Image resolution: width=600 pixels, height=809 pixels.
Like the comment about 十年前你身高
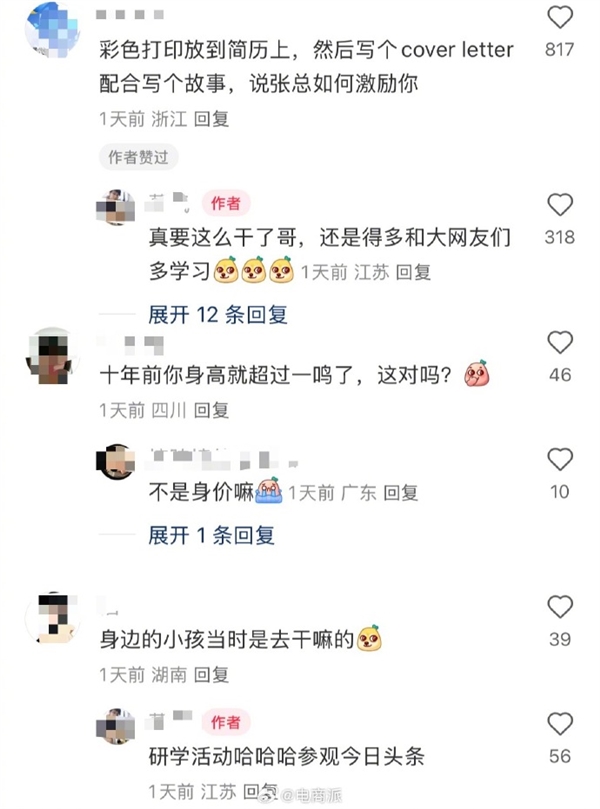pos(560,343)
